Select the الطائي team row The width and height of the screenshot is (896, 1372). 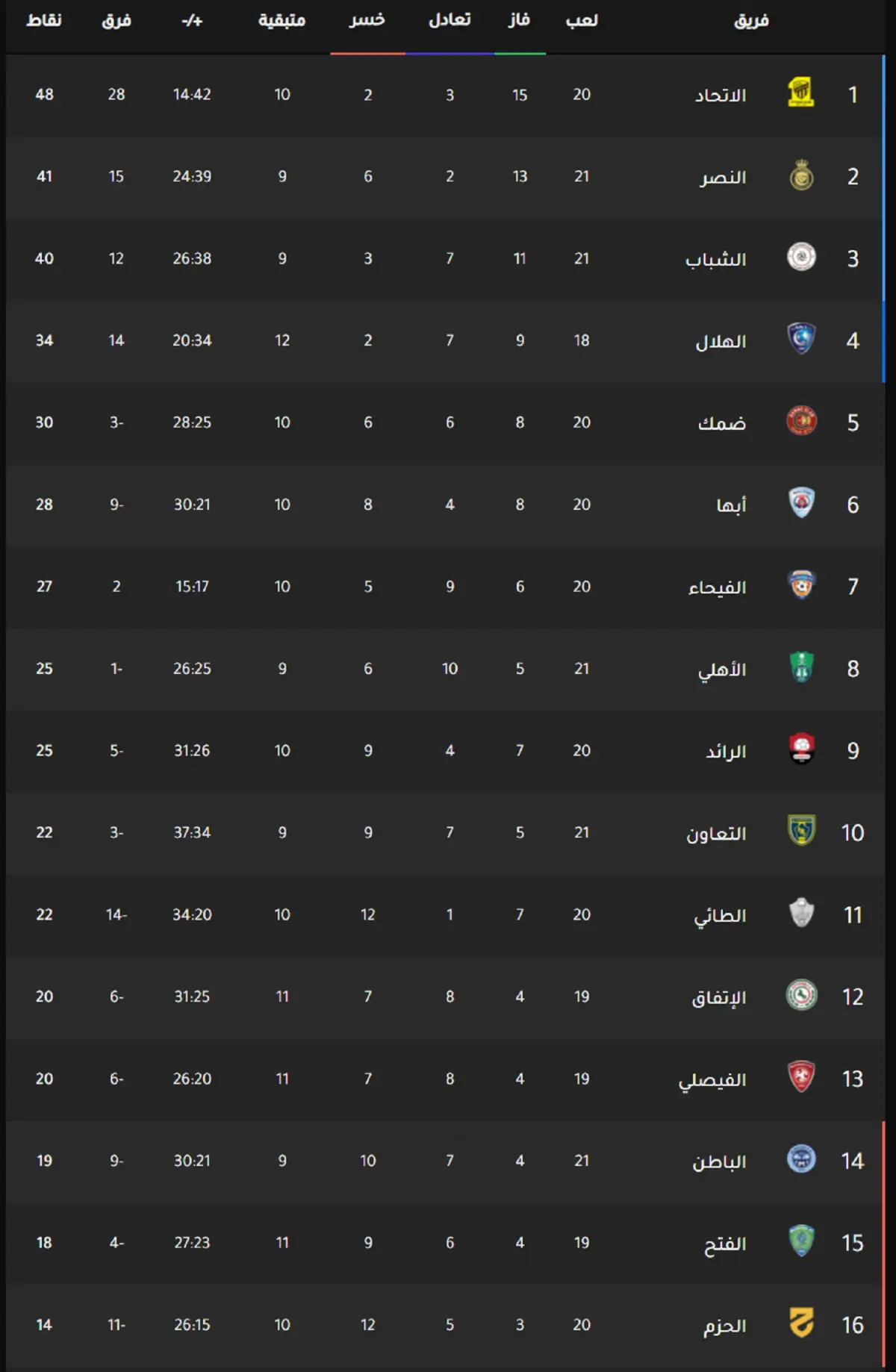click(720, 915)
